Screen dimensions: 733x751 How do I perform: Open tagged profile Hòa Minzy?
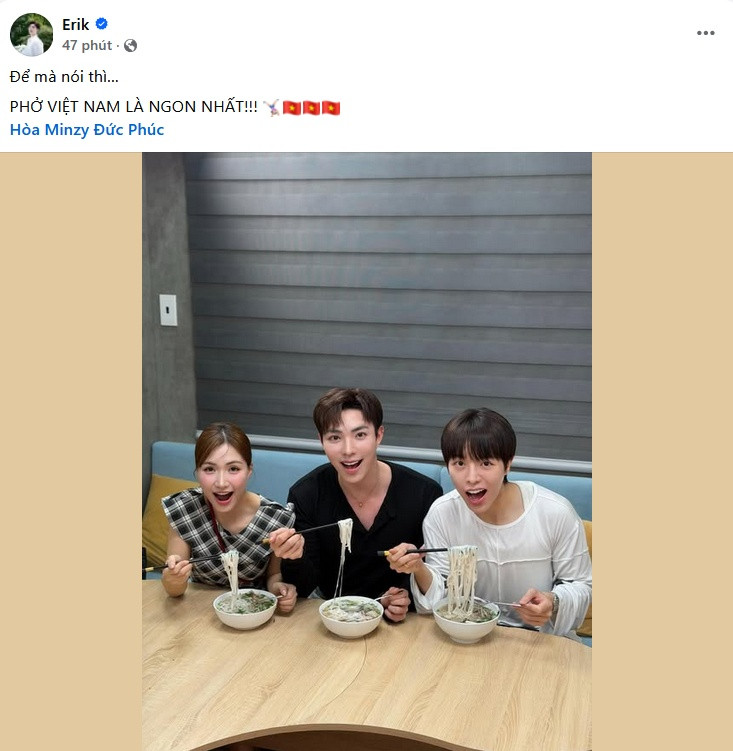50,130
